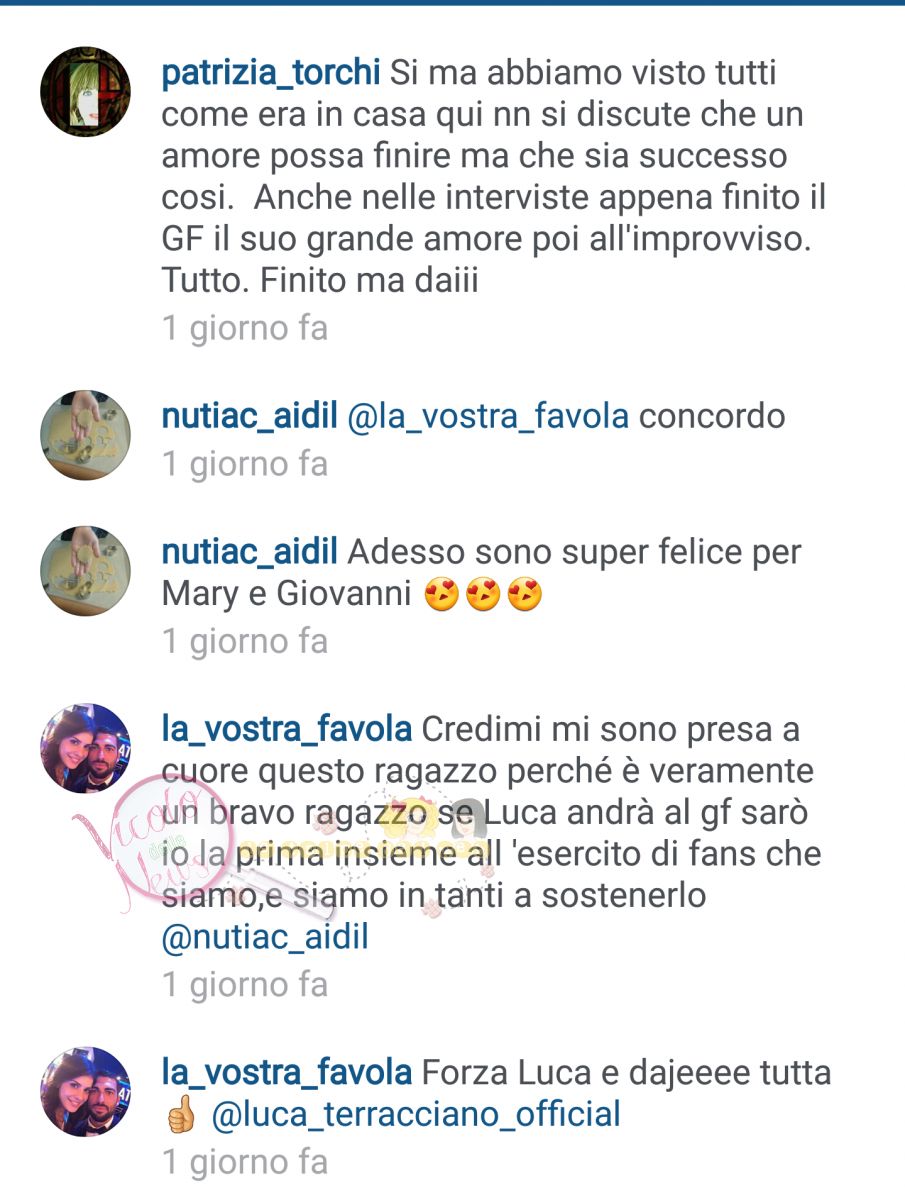This screenshot has width=905, height=1200.
Task: Open nutiac_aidil username on the Mary e Giovanni comment
Action: click(249, 552)
